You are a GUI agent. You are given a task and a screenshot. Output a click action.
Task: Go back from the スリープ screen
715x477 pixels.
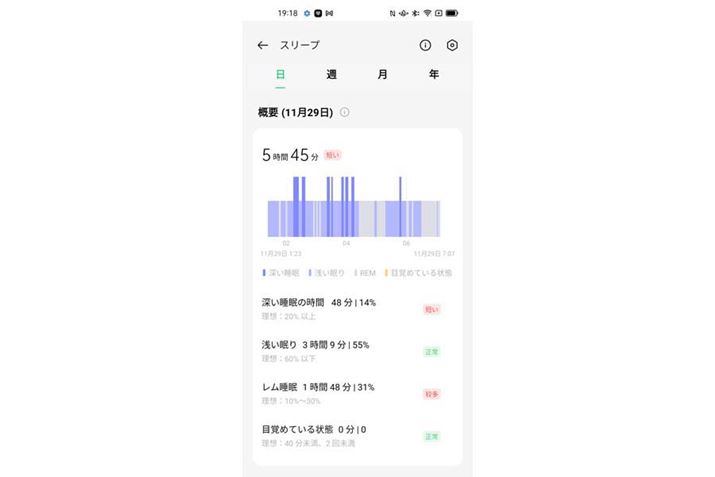263,45
